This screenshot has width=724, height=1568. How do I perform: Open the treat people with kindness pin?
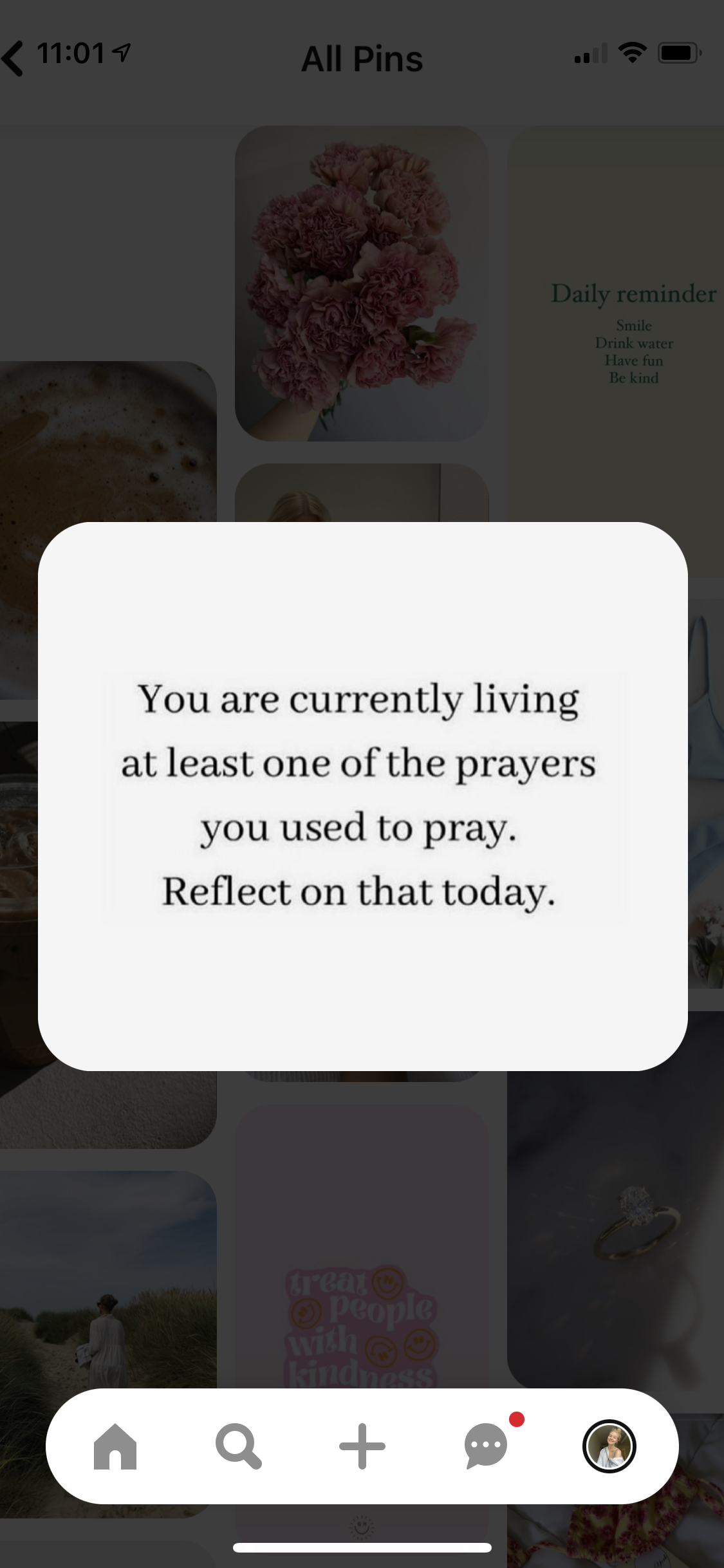coord(361,1255)
